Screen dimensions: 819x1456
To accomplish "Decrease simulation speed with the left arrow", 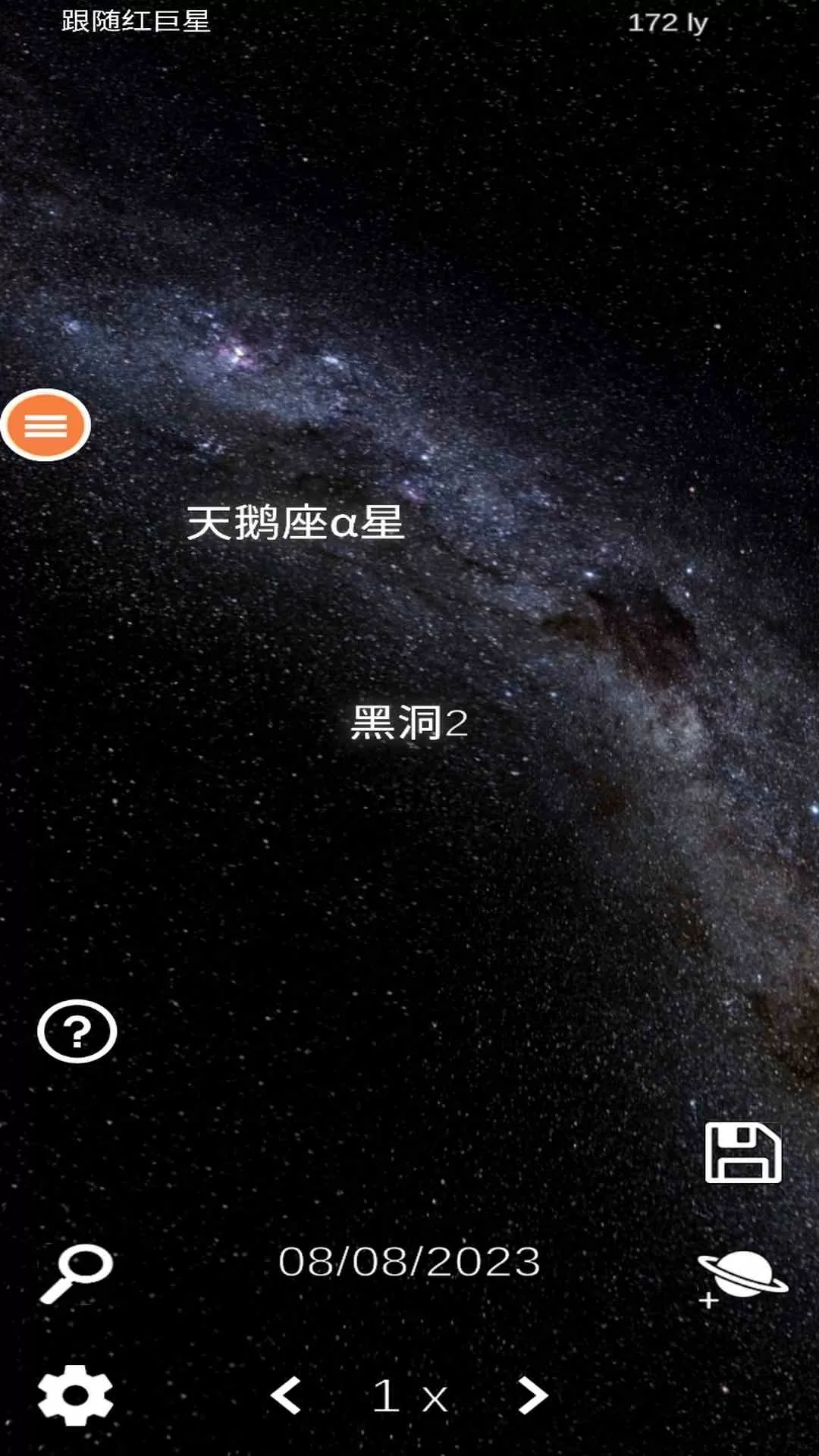I will [287, 1395].
